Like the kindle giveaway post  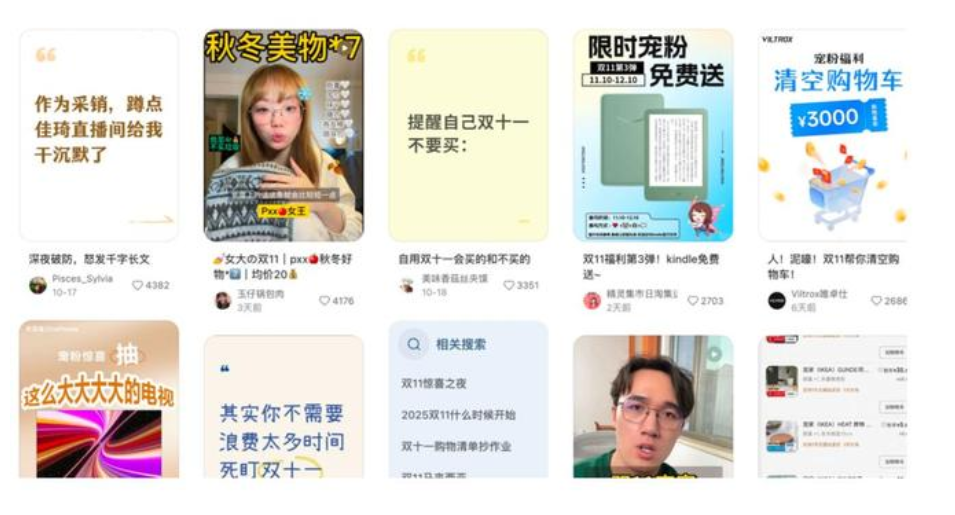pos(693,300)
